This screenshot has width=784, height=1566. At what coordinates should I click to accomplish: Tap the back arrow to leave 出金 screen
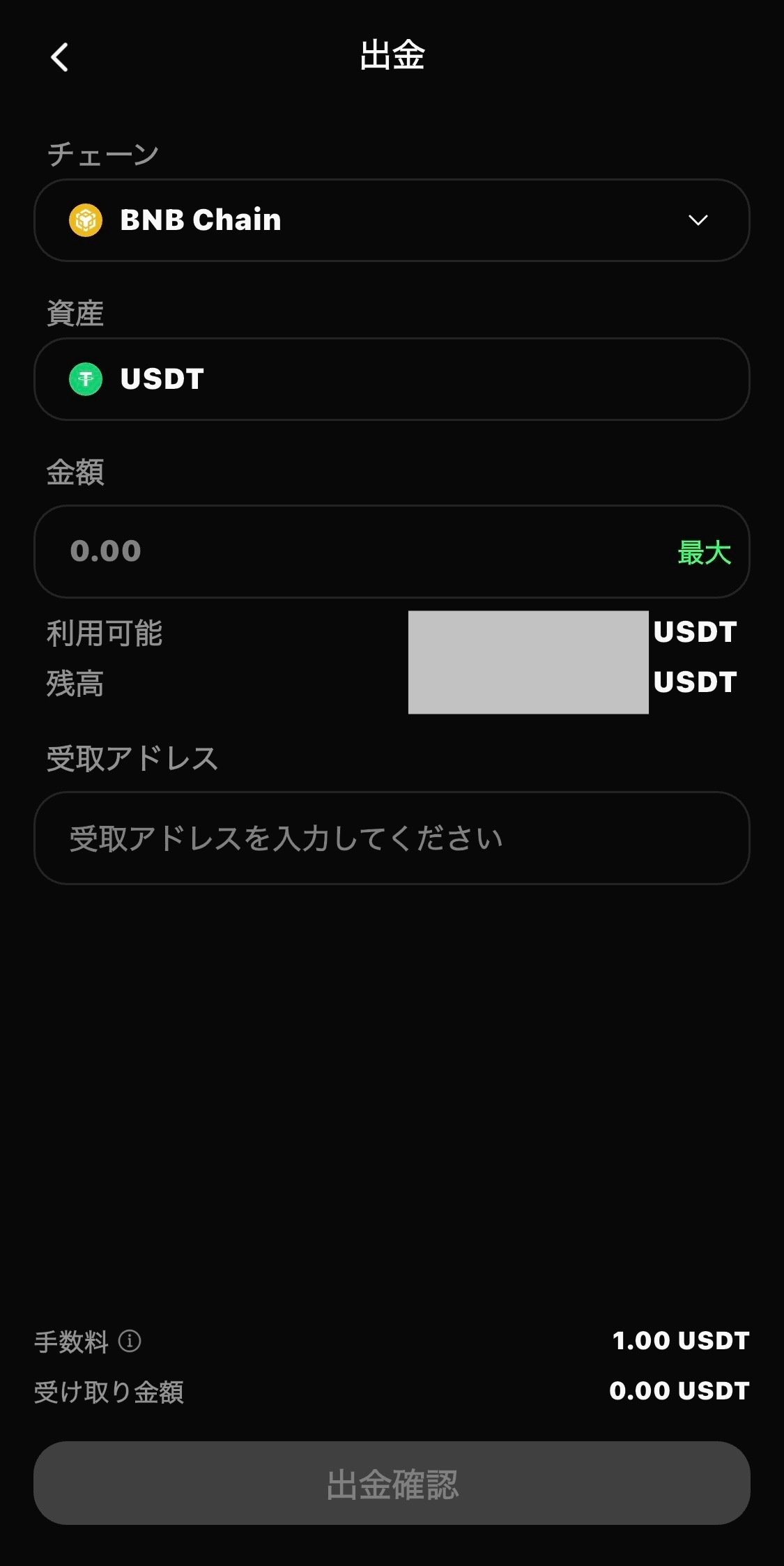point(59,58)
